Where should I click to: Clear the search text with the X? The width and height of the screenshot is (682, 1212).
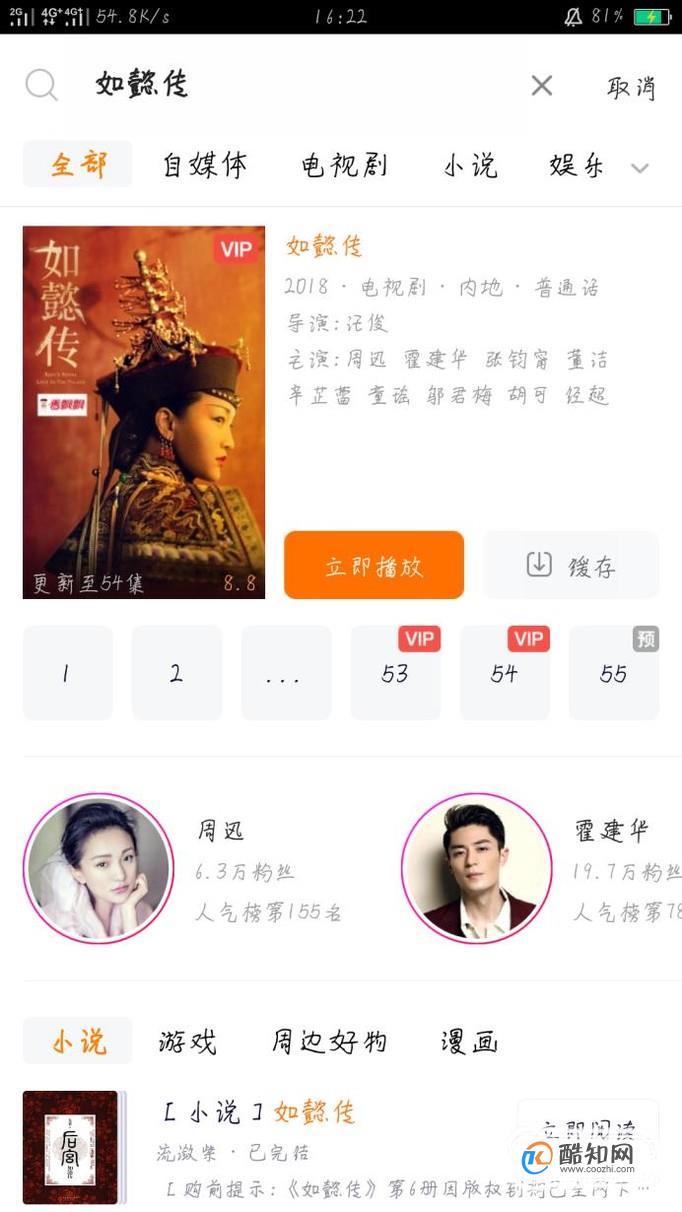click(x=542, y=86)
